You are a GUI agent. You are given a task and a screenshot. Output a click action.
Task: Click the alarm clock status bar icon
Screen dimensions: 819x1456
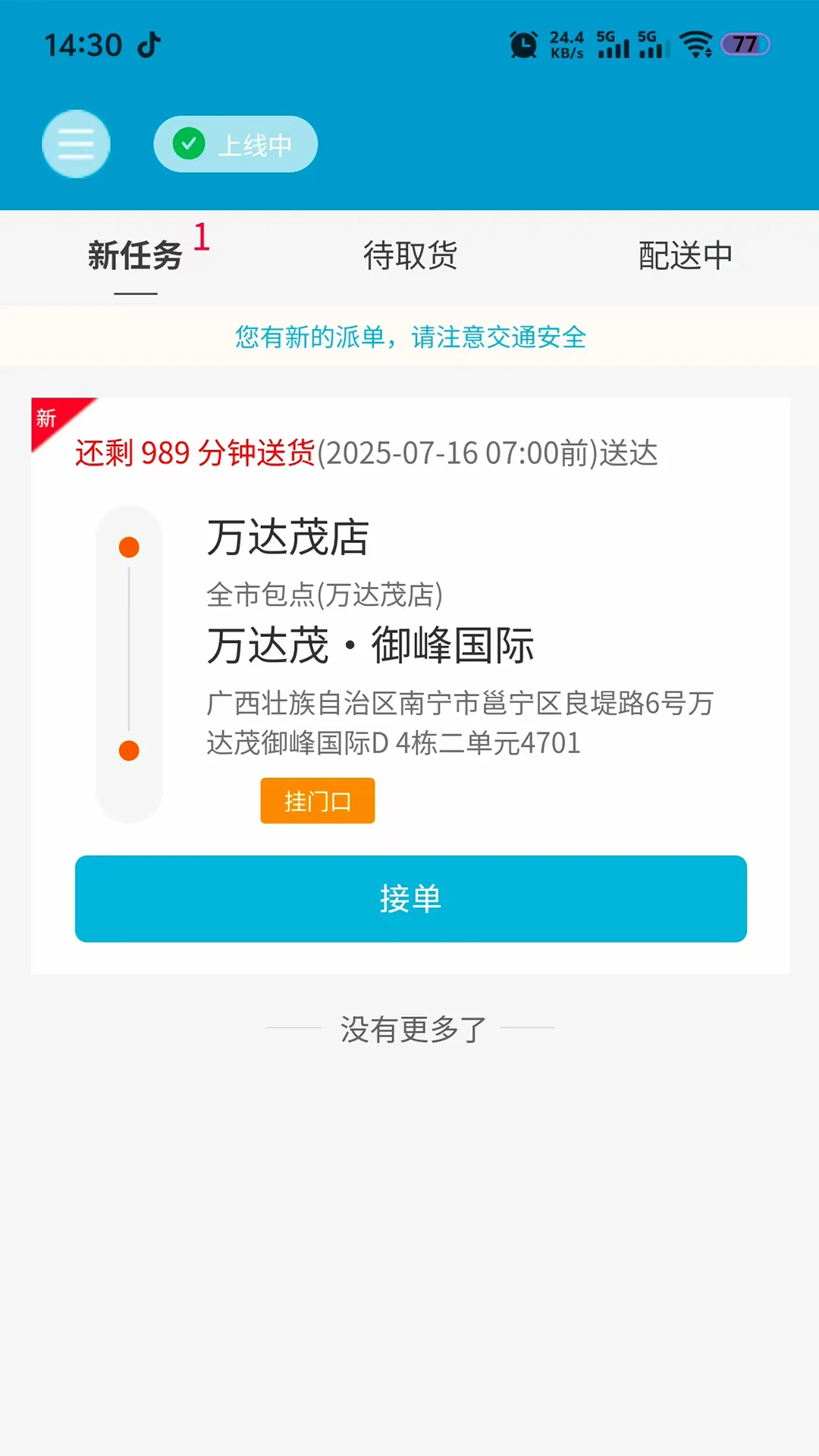tap(522, 44)
